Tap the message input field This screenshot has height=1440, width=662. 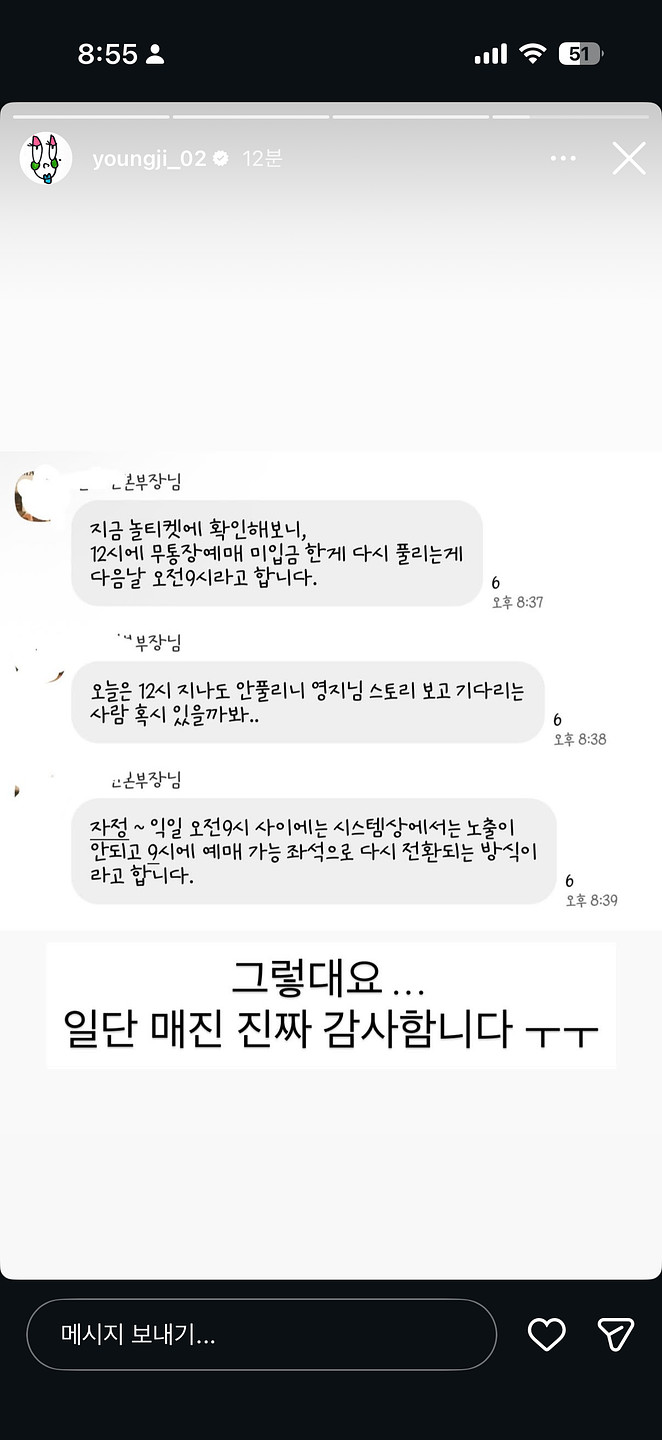261,1334
